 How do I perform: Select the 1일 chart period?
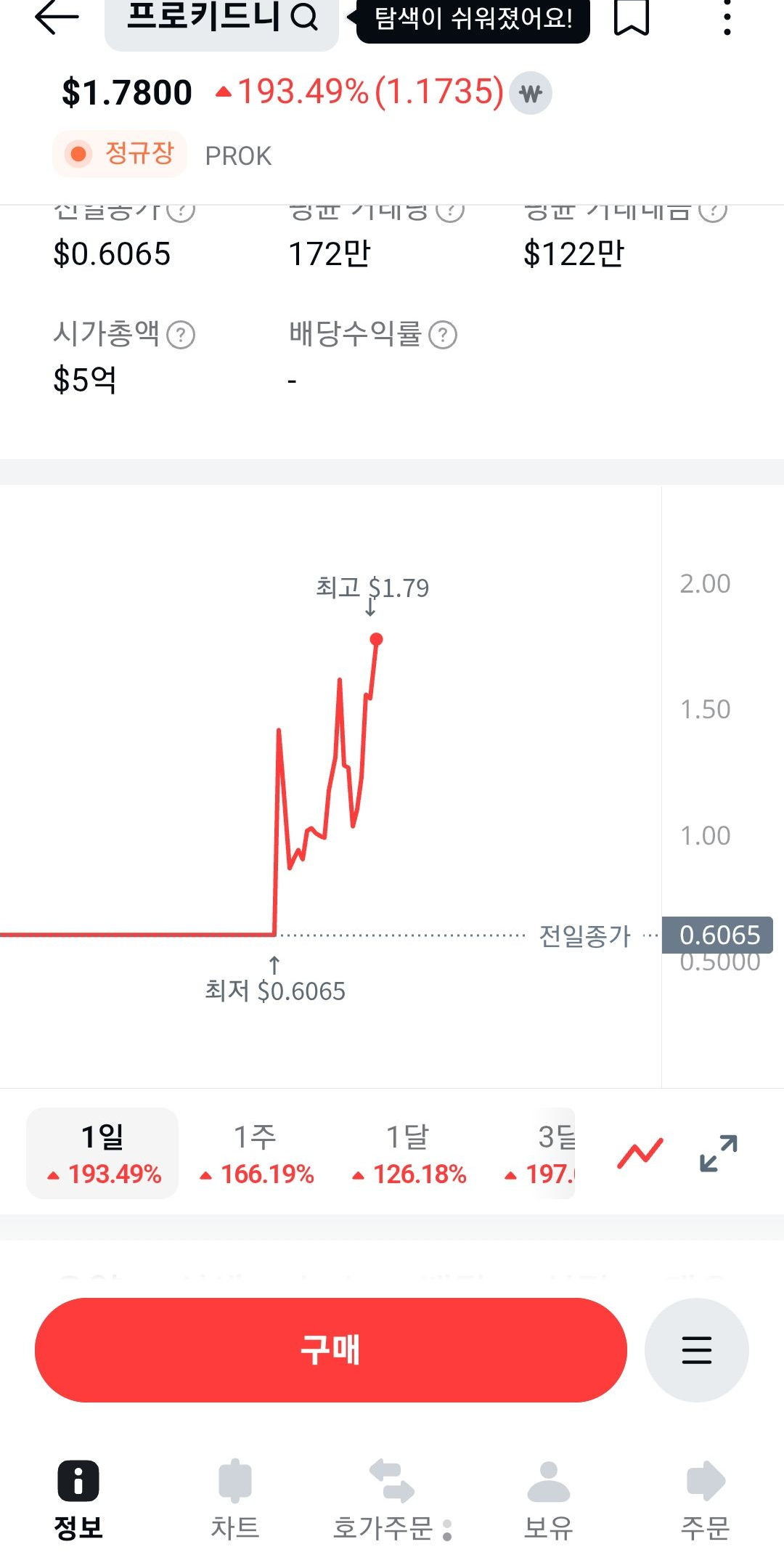pos(102,1153)
